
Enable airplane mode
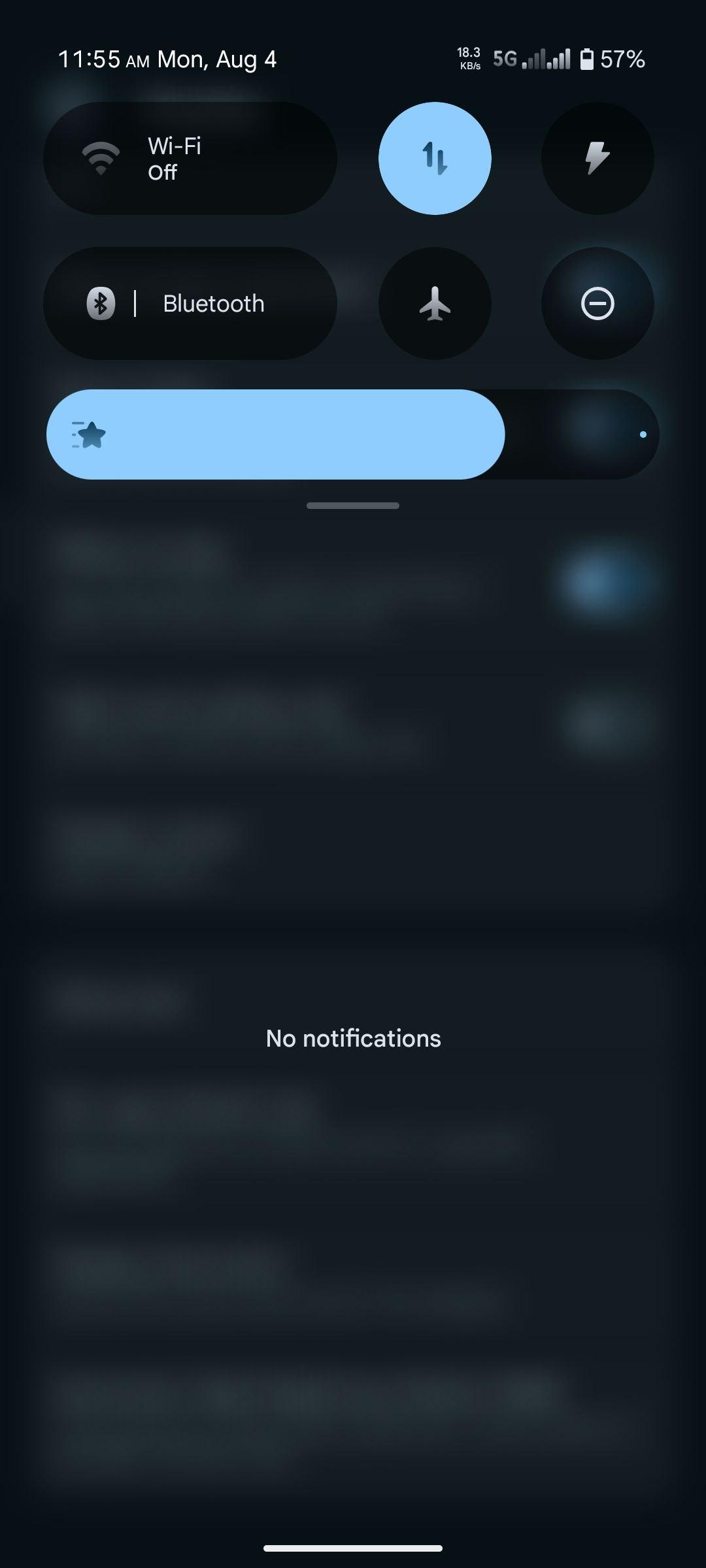435,303
